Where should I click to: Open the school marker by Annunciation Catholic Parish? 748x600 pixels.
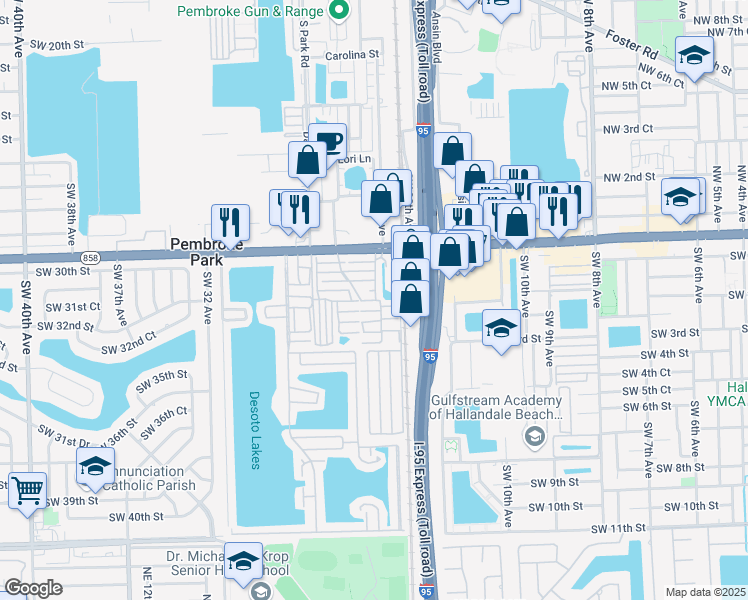click(96, 466)
